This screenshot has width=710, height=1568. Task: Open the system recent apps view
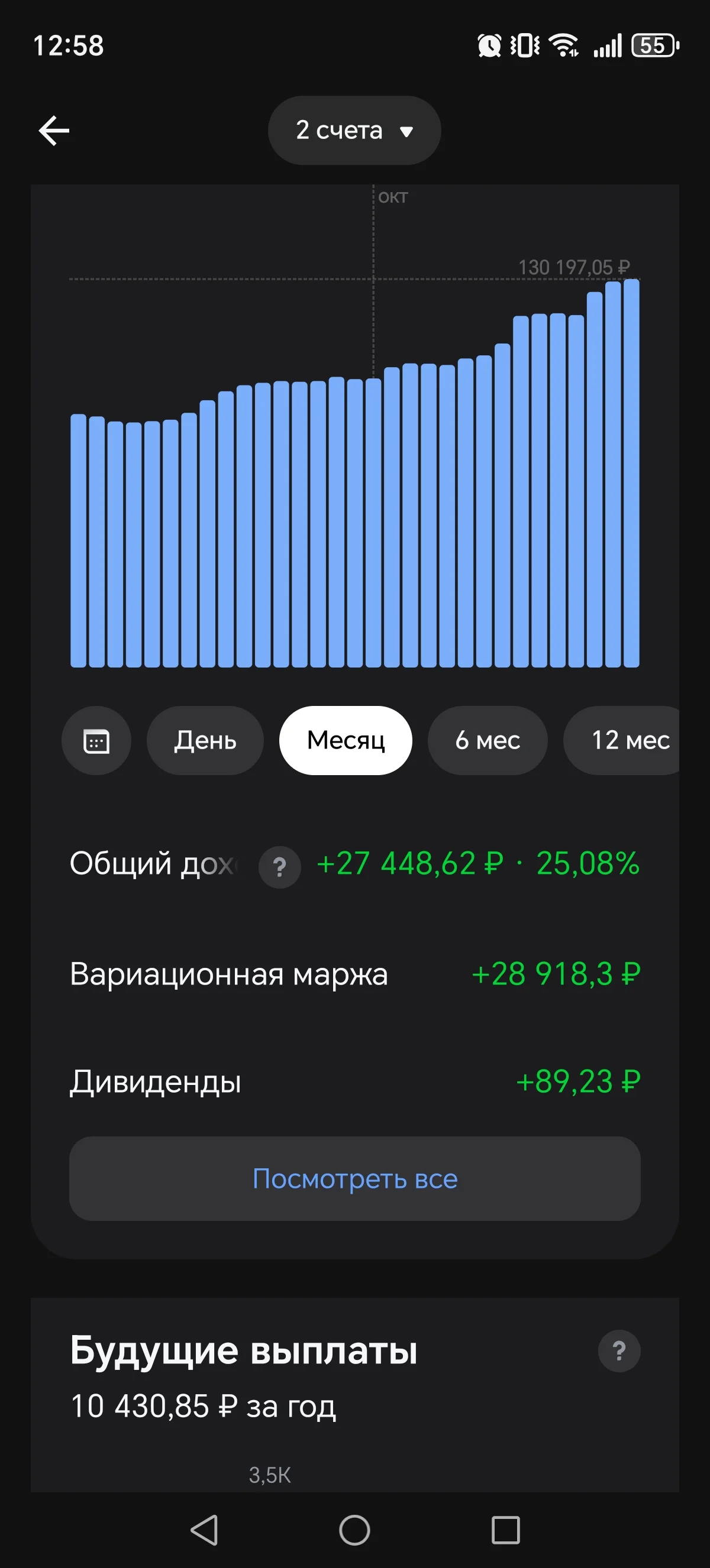(506, 1530)
